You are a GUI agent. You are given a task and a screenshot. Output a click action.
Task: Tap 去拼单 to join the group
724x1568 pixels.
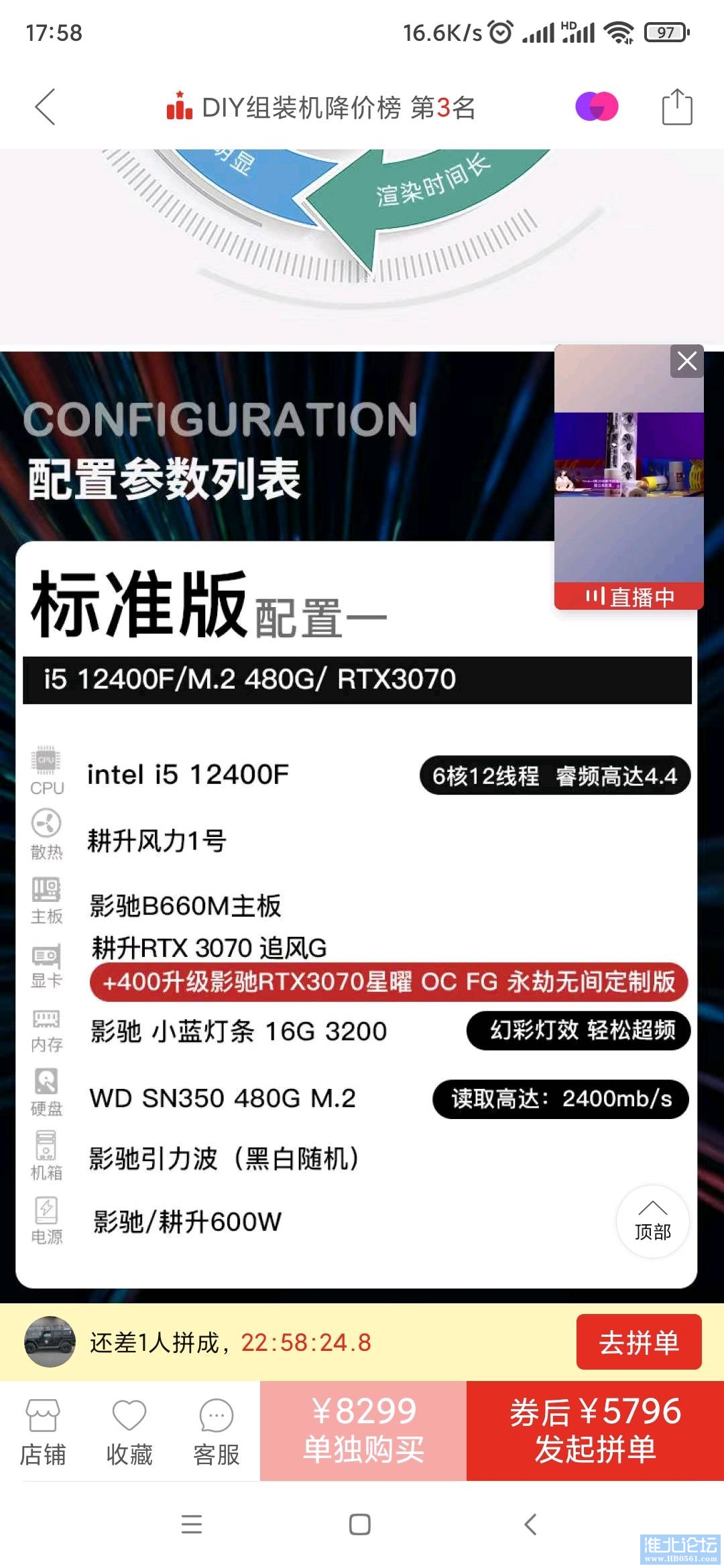[638, 1343]
